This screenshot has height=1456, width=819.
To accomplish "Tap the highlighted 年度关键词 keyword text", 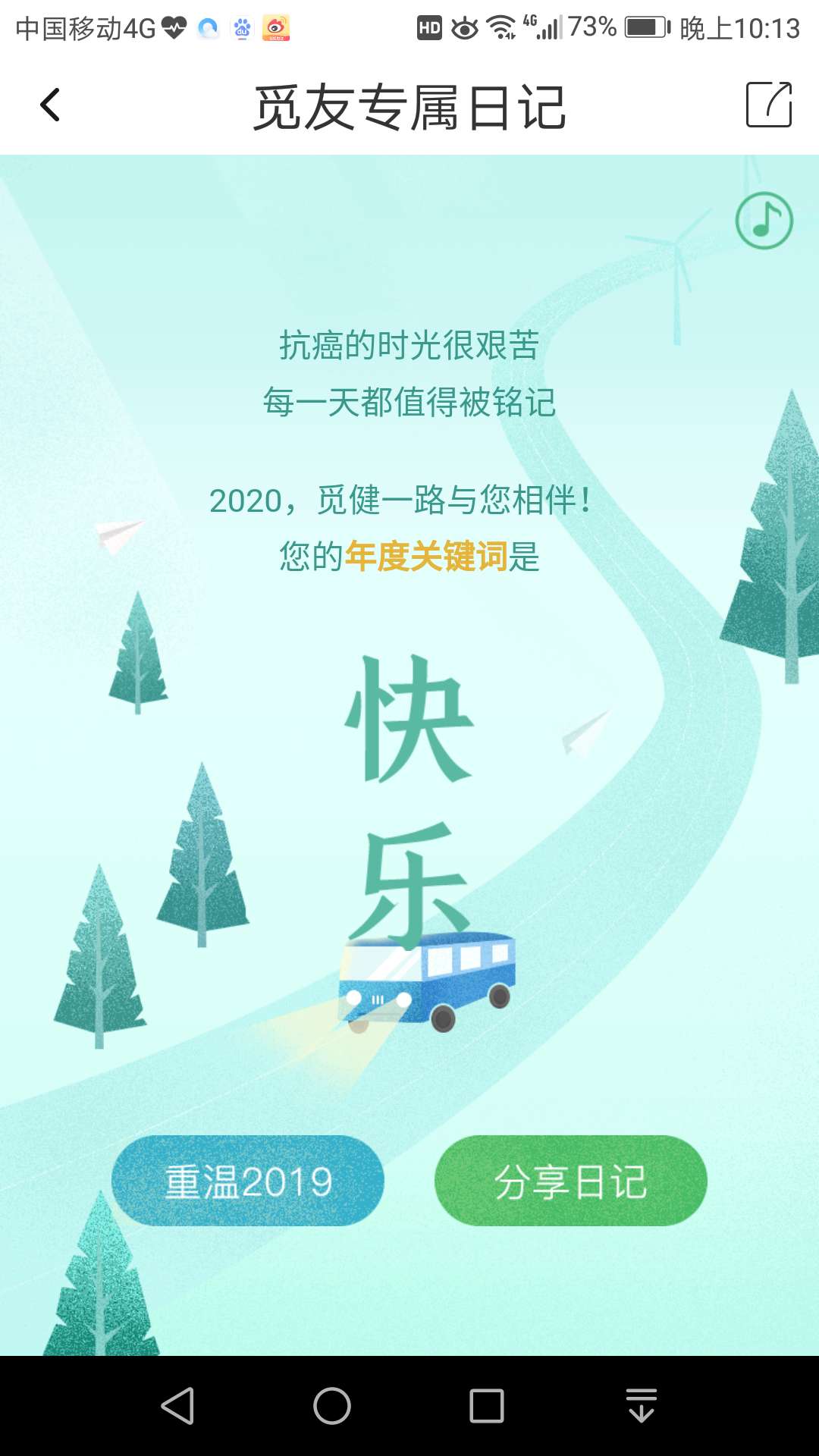I will tap(426, 556).
